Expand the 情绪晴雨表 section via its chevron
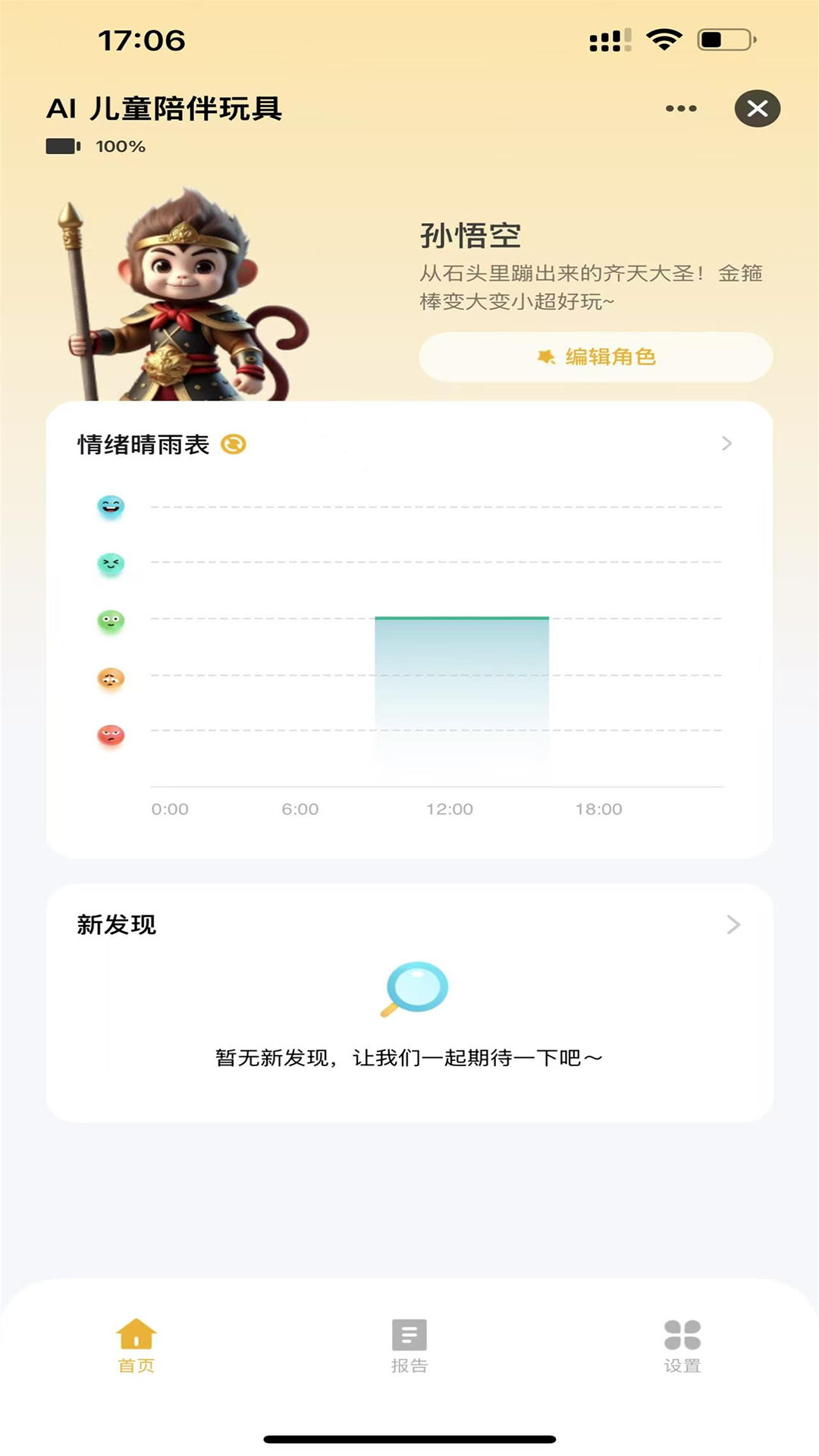819x1456 pixels. click(x=727, y=444)
